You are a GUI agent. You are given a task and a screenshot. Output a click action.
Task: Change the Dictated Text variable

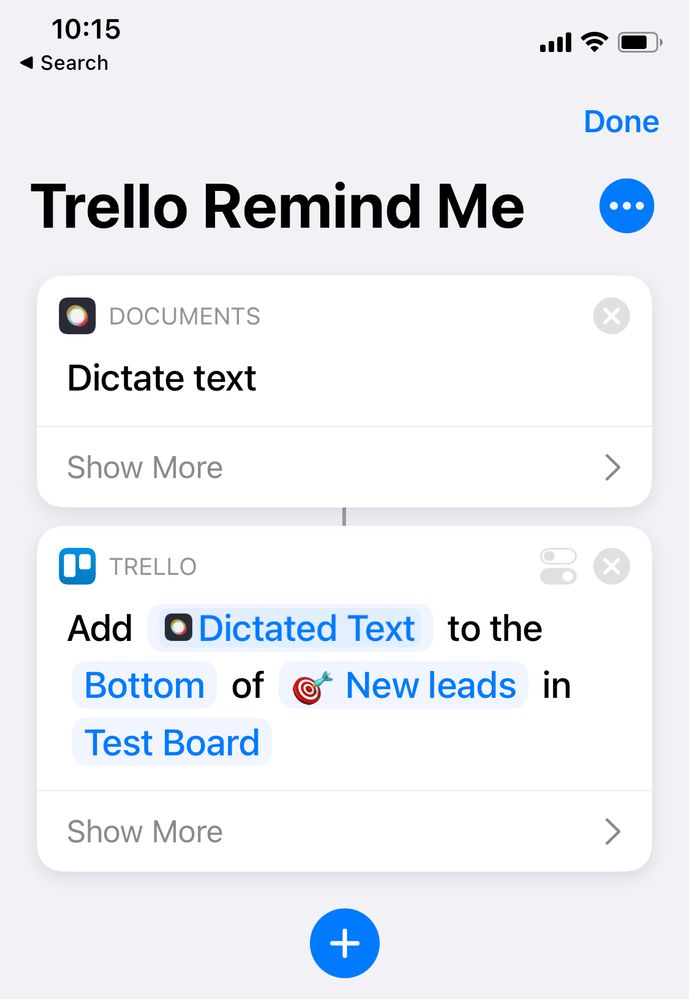[x=290, y=628]
